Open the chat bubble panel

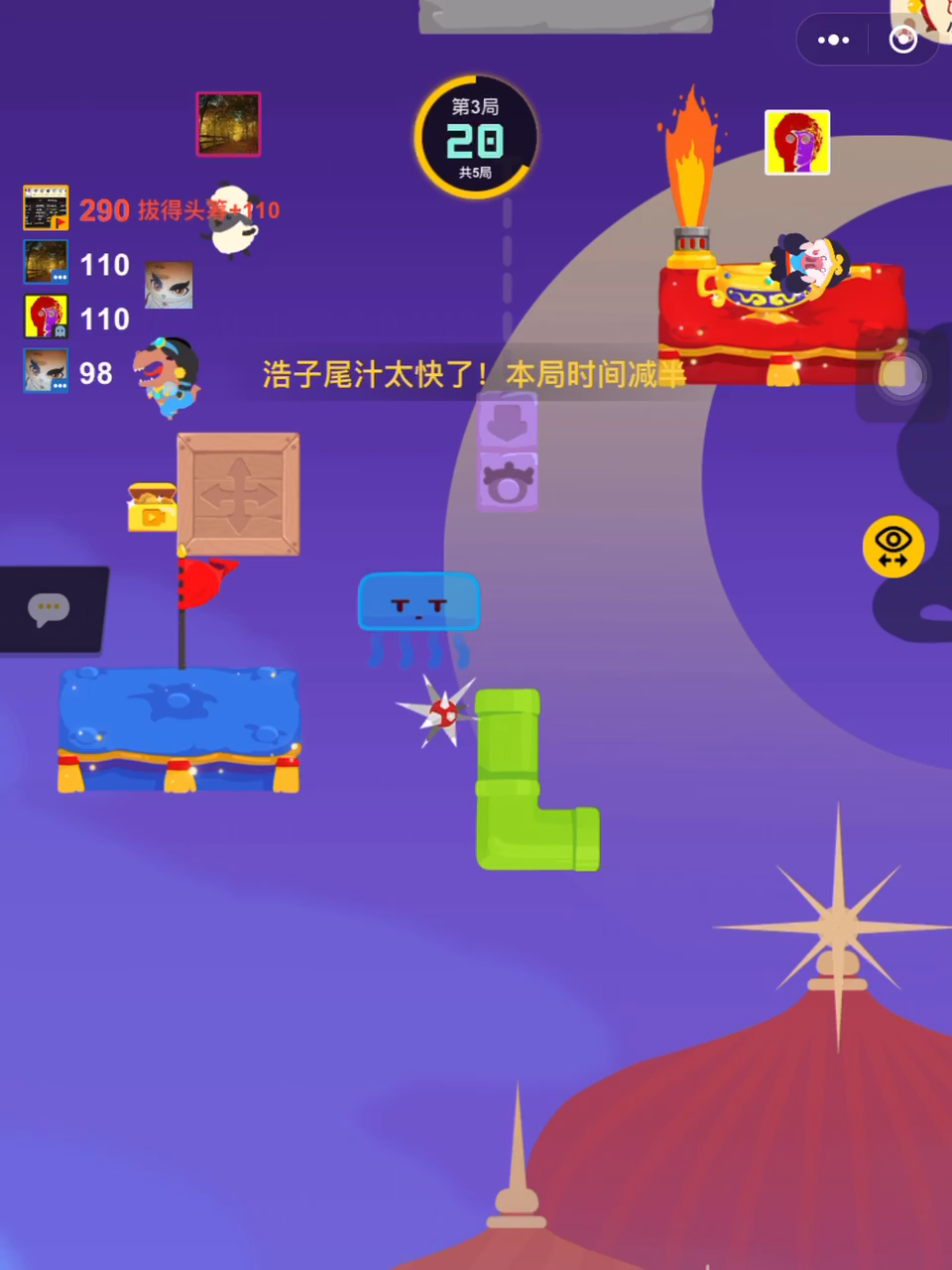pyautogui.click(x=49, y=609)
